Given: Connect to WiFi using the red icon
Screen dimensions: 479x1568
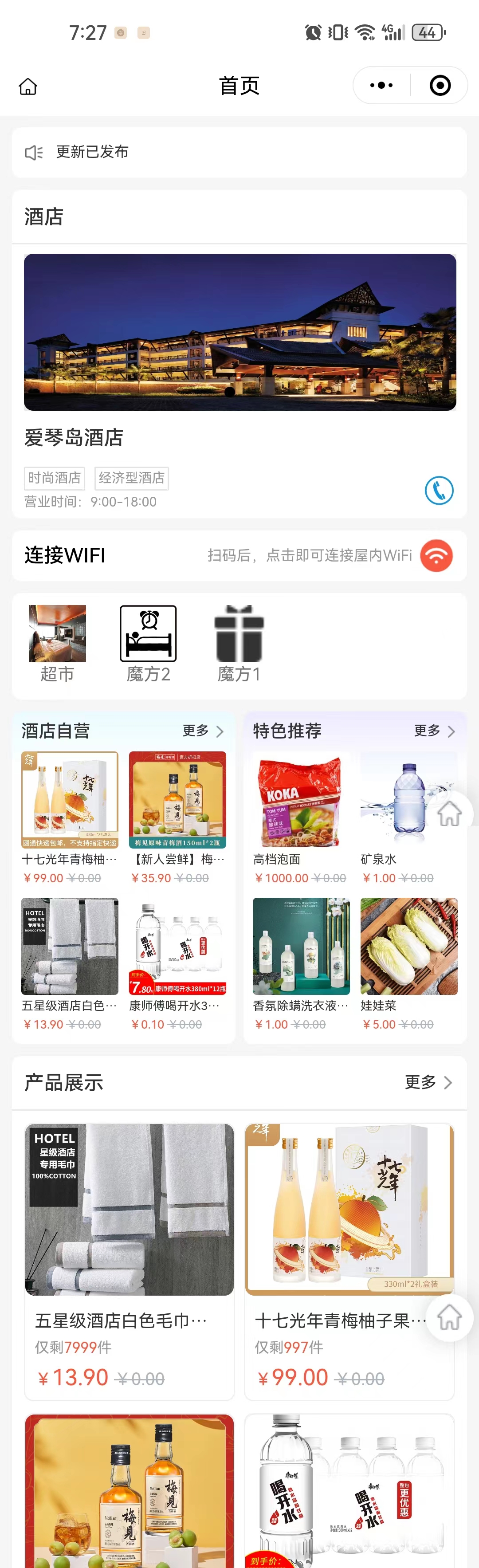Looking at the screenshot, I should 436,555.
